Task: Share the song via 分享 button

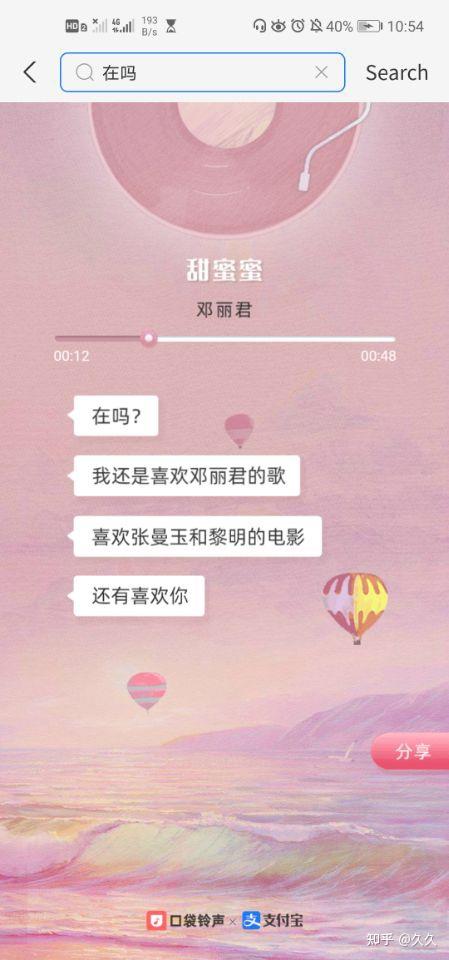Action: click(x=411, y=751)
